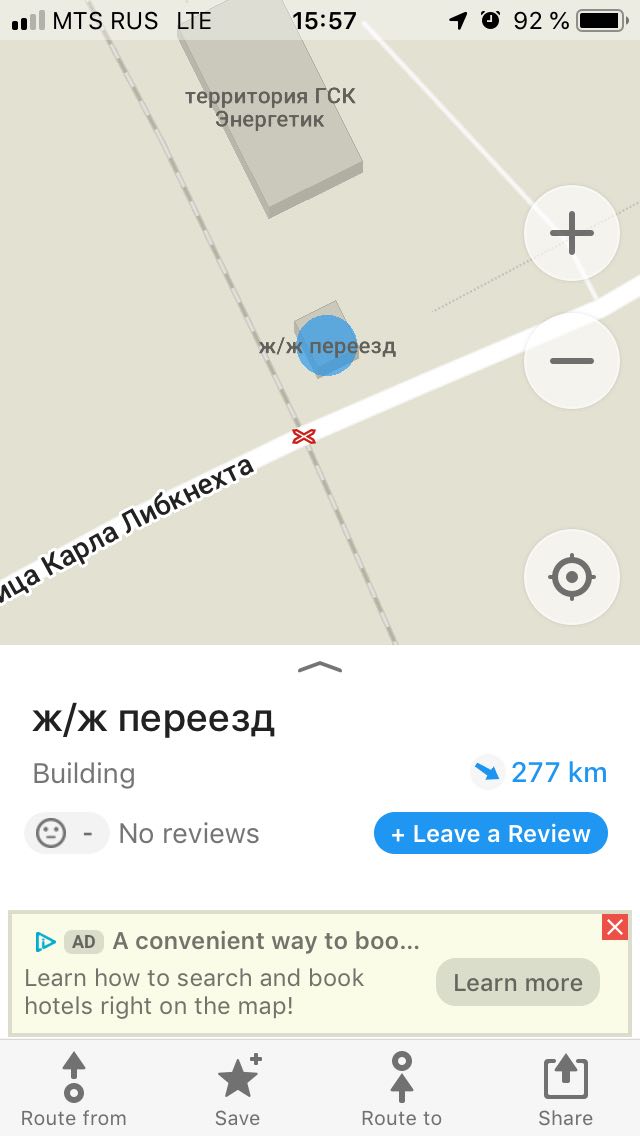This screenshot has height=1136, width=640.
Task: Zoom in the map with plus button
Action: coord(572,233)
